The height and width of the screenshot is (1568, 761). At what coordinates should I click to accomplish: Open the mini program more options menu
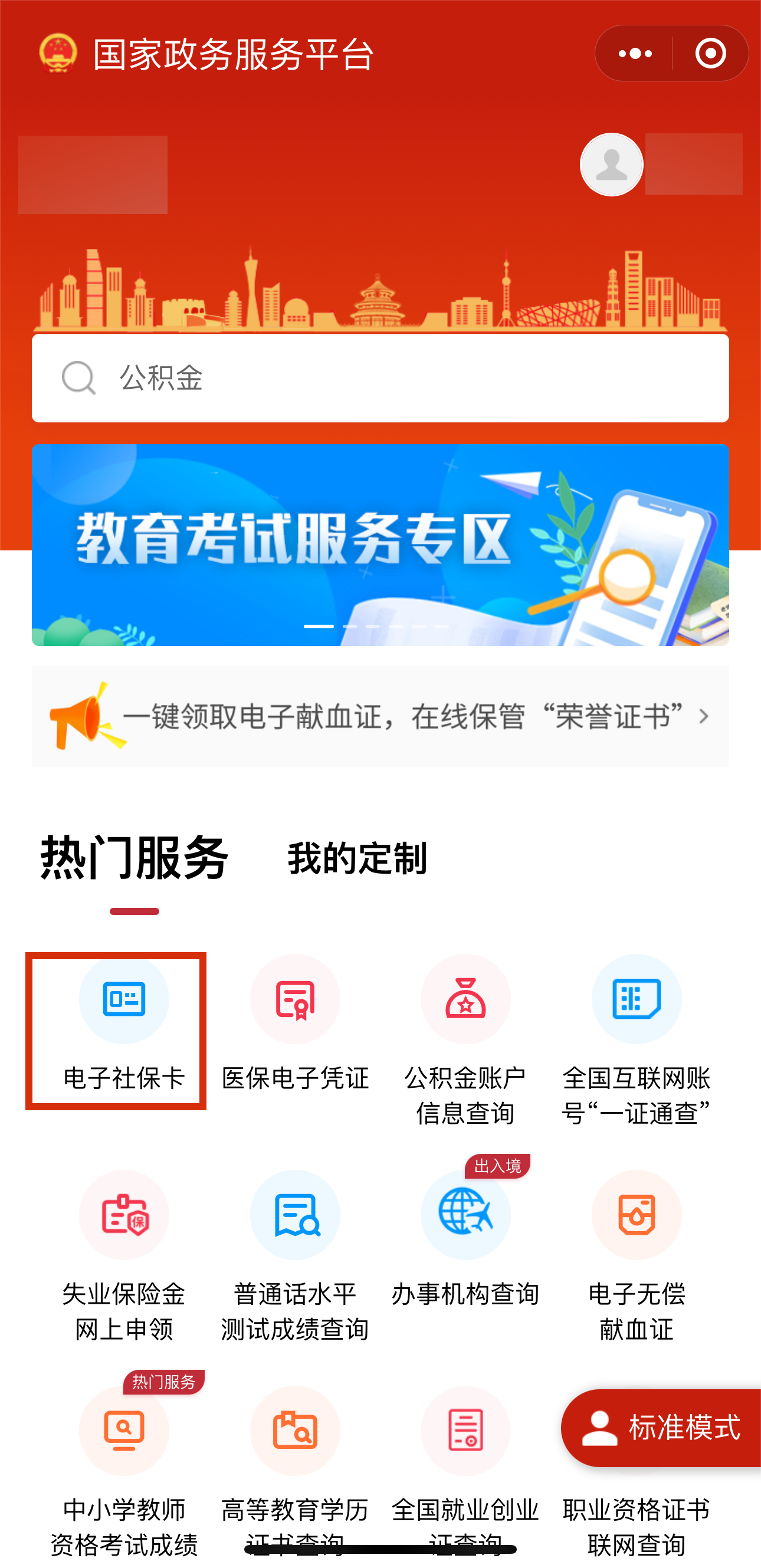pos(634,54)
